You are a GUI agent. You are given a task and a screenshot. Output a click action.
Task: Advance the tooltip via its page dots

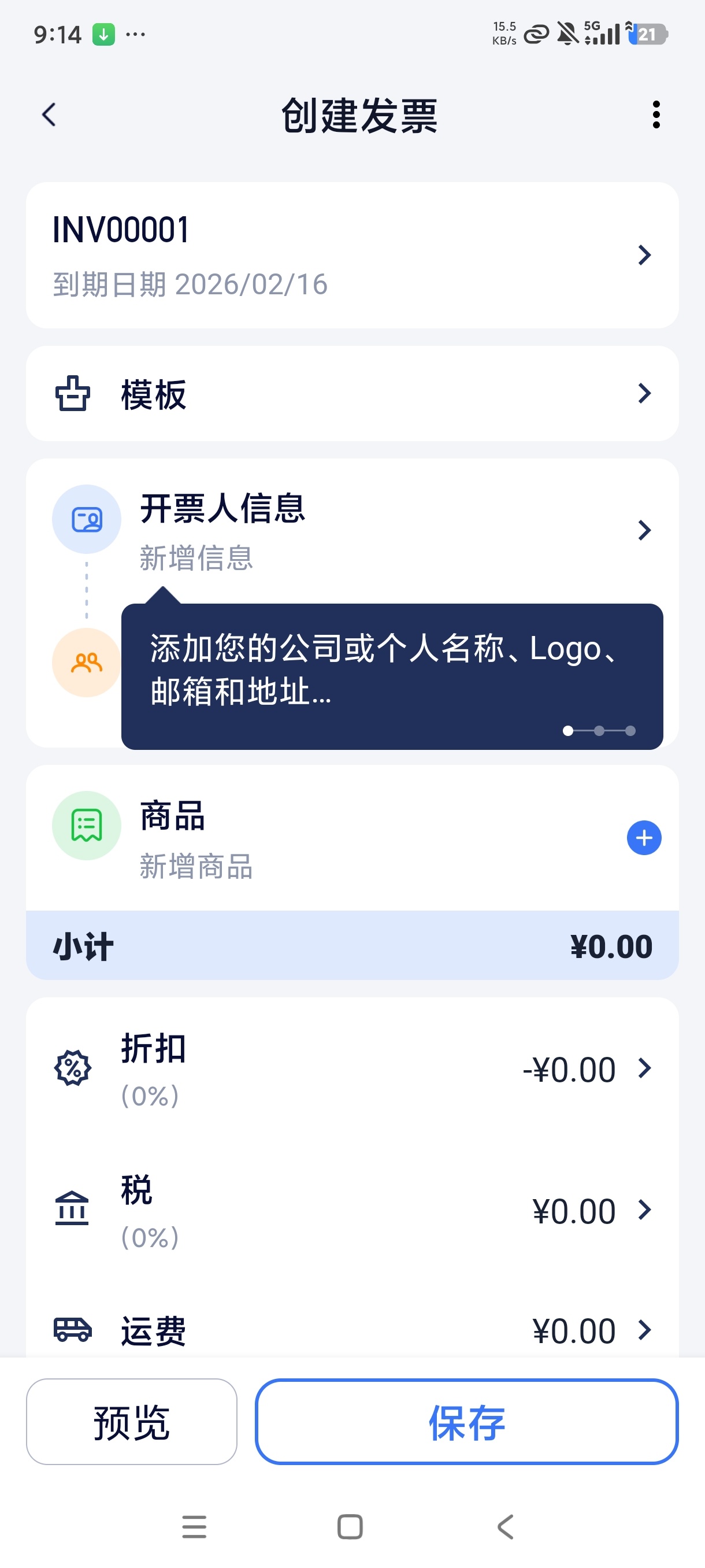599,731
